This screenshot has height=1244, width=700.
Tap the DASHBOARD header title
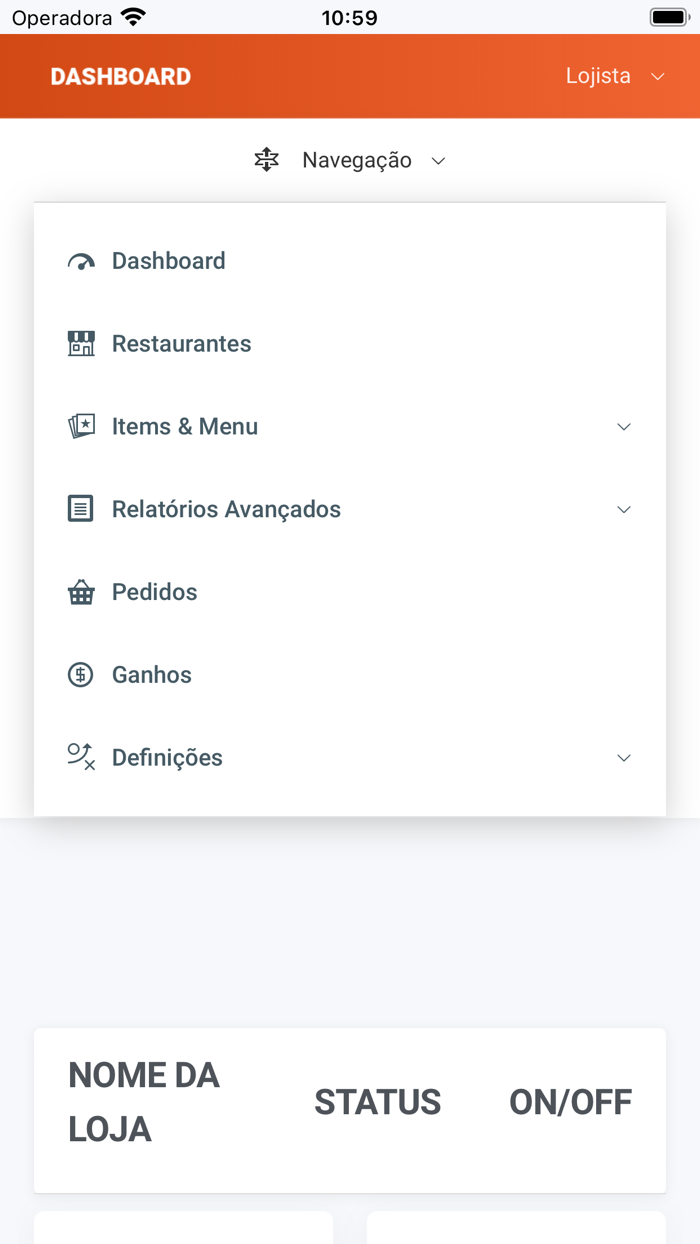click(x=121, y=77)
